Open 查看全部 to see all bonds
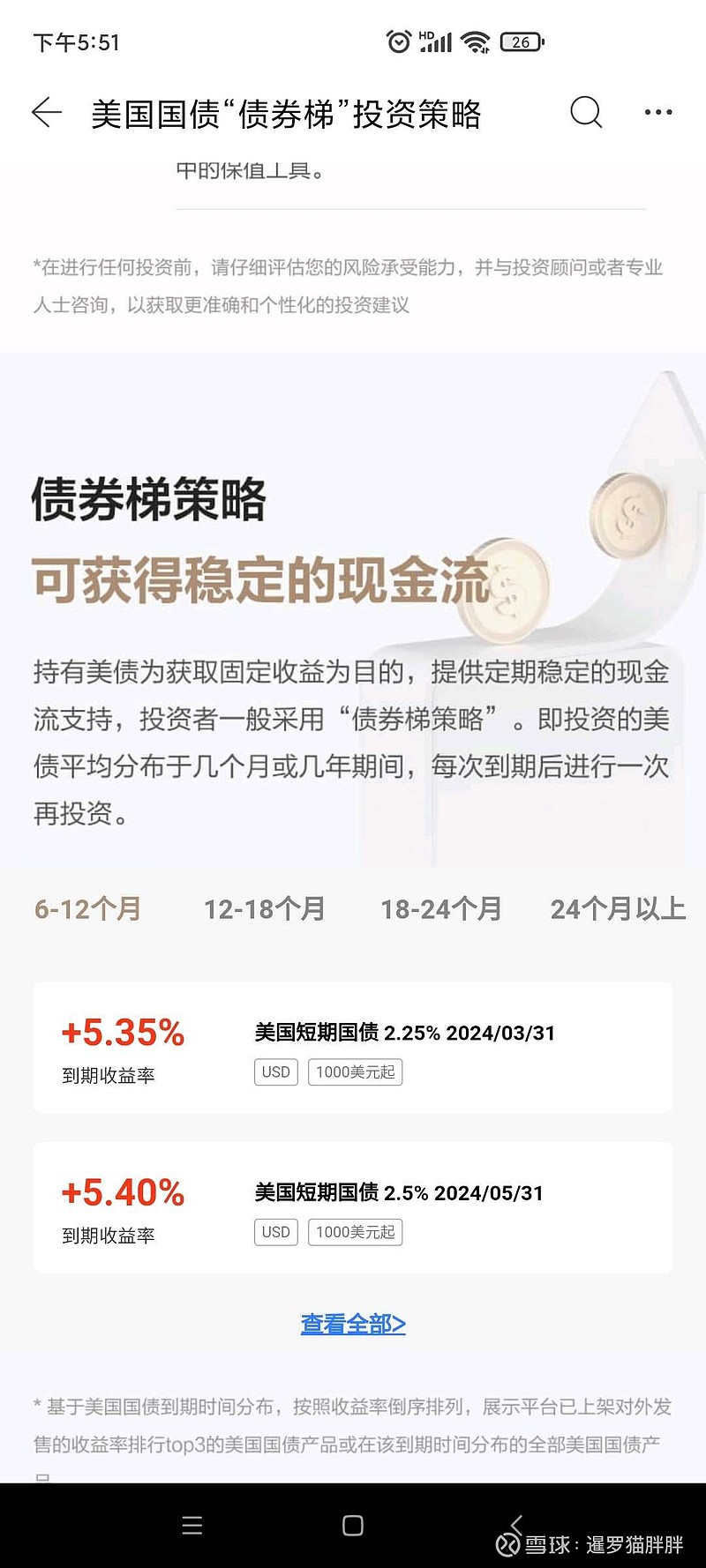706x1568 pixels. pos(351,1325)
